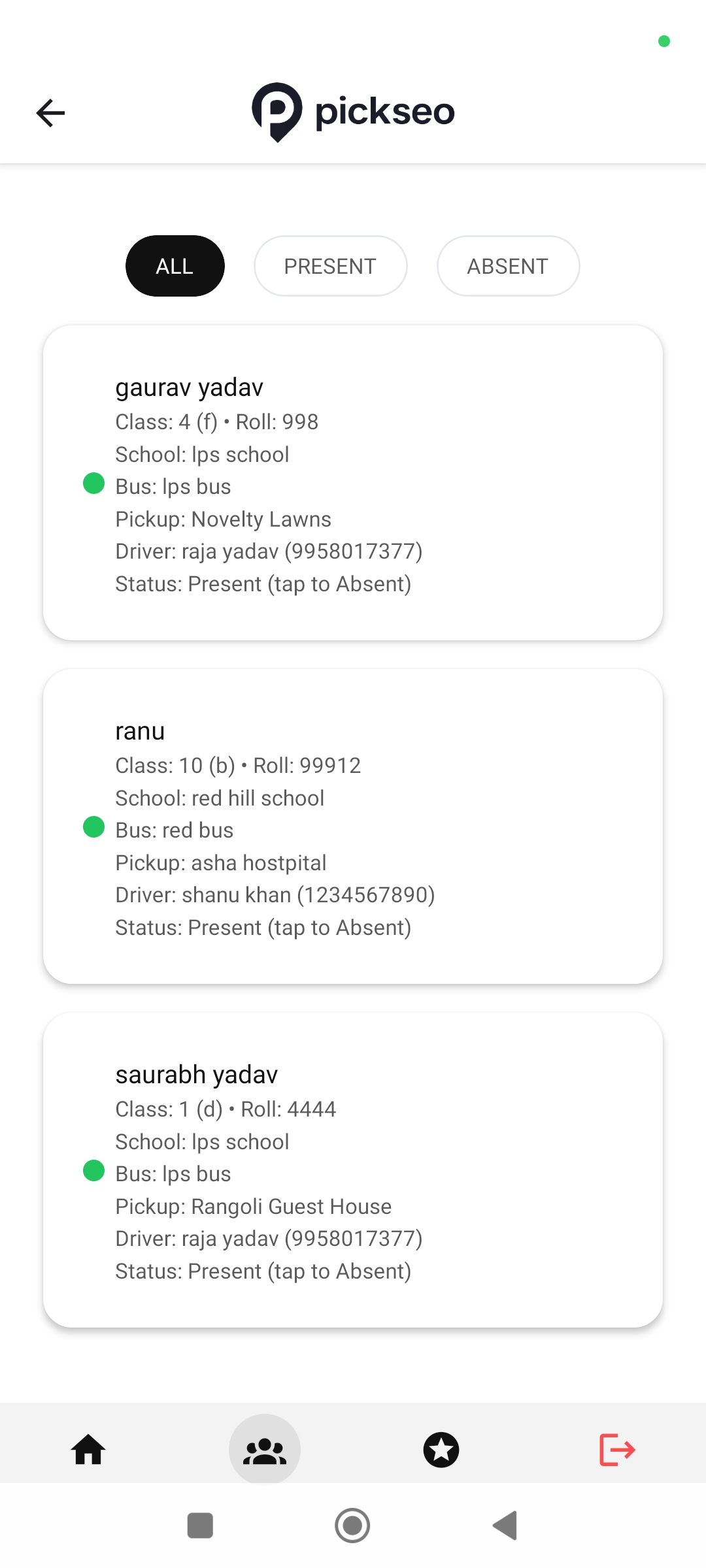Go to the system home screen
This screenshot has height=1568, width=706.
click(x=352, y=1526)
